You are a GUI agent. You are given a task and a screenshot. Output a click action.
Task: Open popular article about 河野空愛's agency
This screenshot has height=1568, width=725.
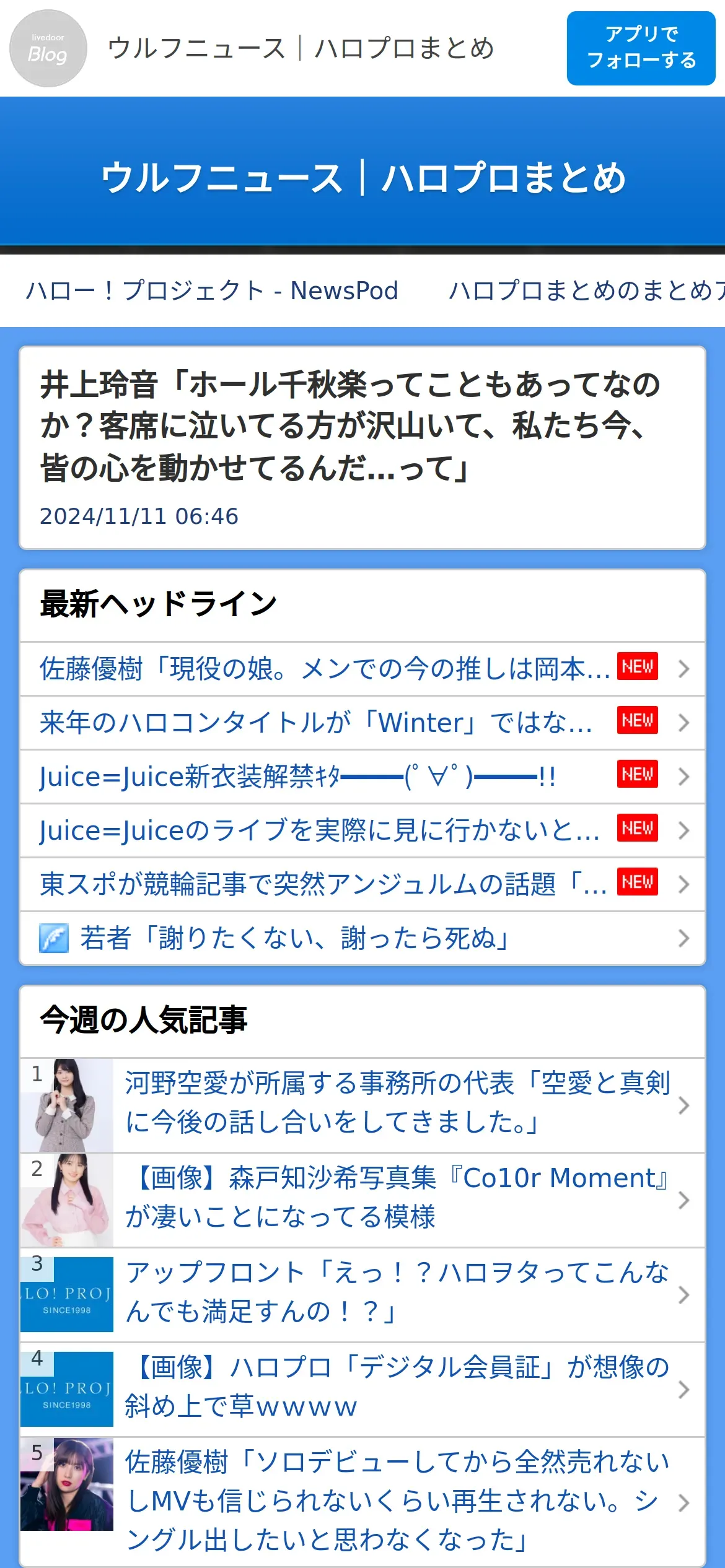pyautogui.click(x=397, y=1105)
